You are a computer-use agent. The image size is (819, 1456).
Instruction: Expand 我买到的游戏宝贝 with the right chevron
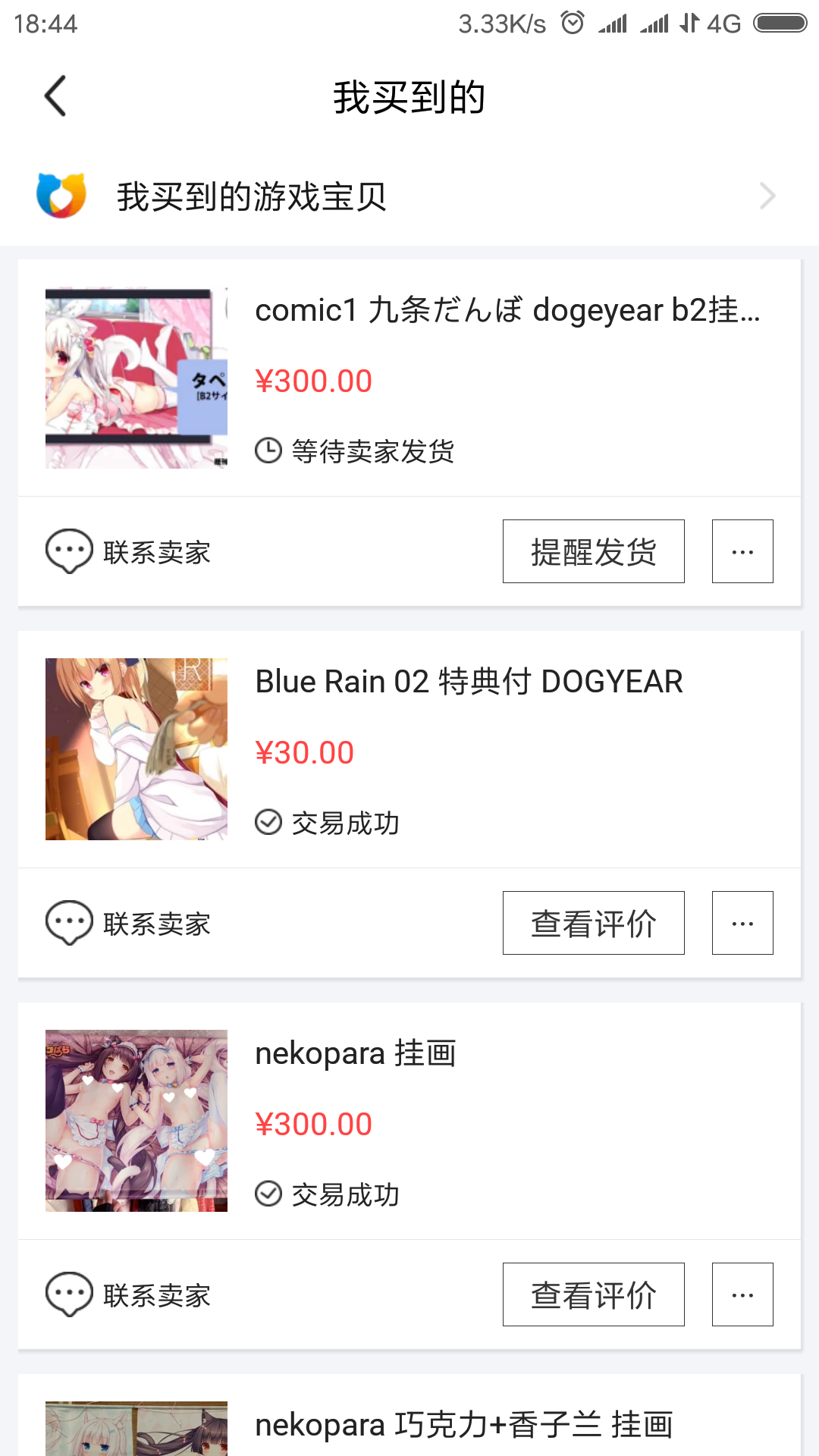(x=767, y=196)
